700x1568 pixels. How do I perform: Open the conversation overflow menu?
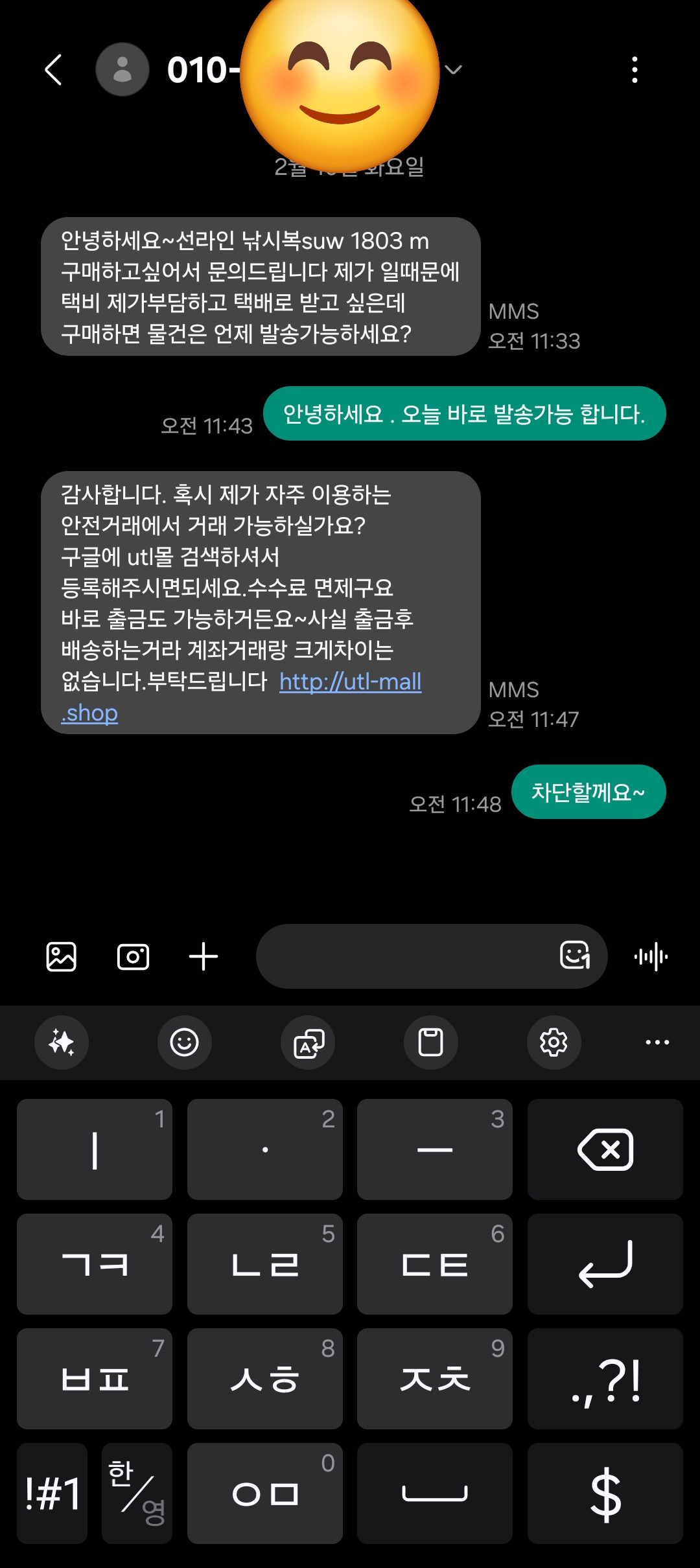pos(635,70)
